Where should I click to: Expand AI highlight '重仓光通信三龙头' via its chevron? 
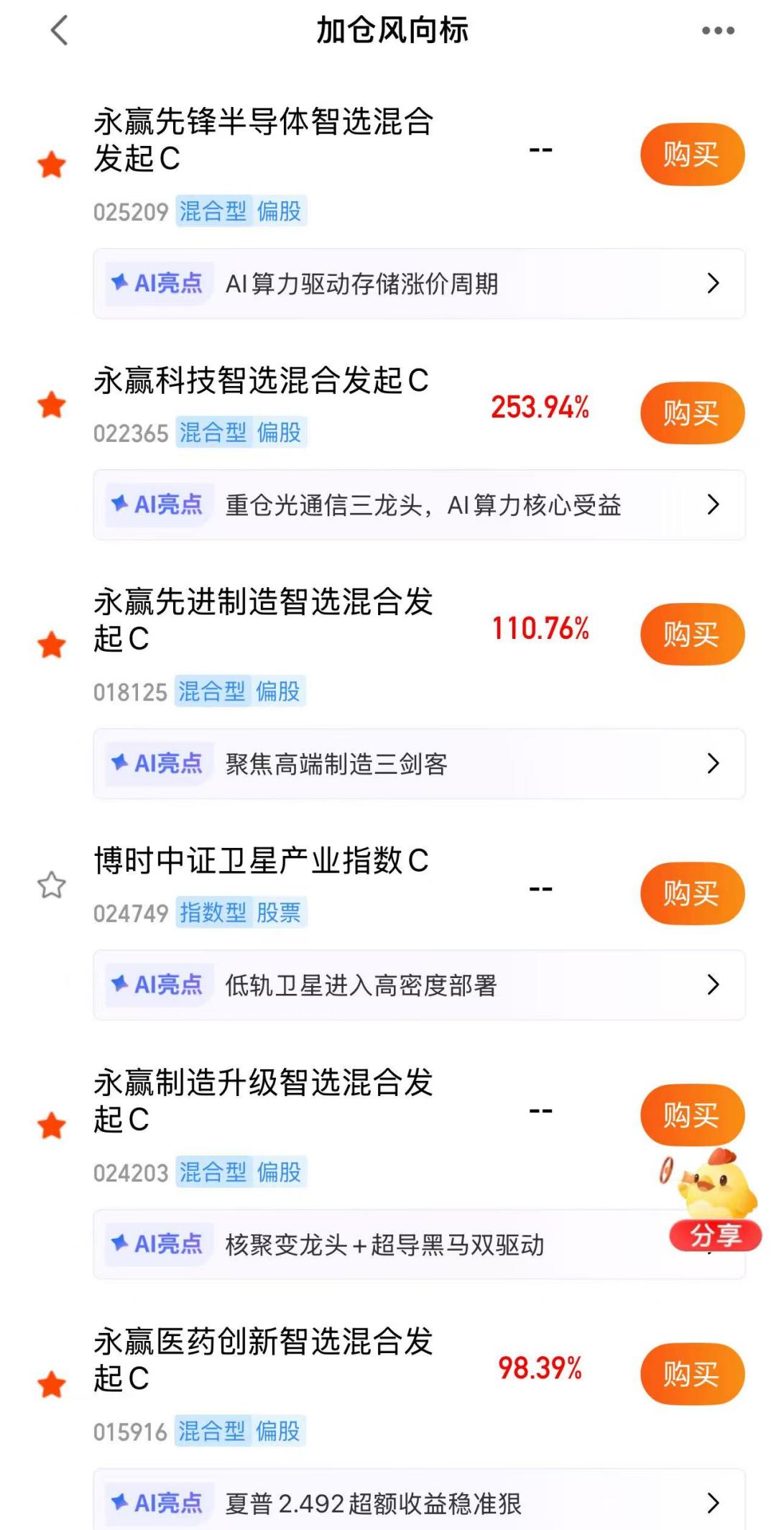[712, 505]
